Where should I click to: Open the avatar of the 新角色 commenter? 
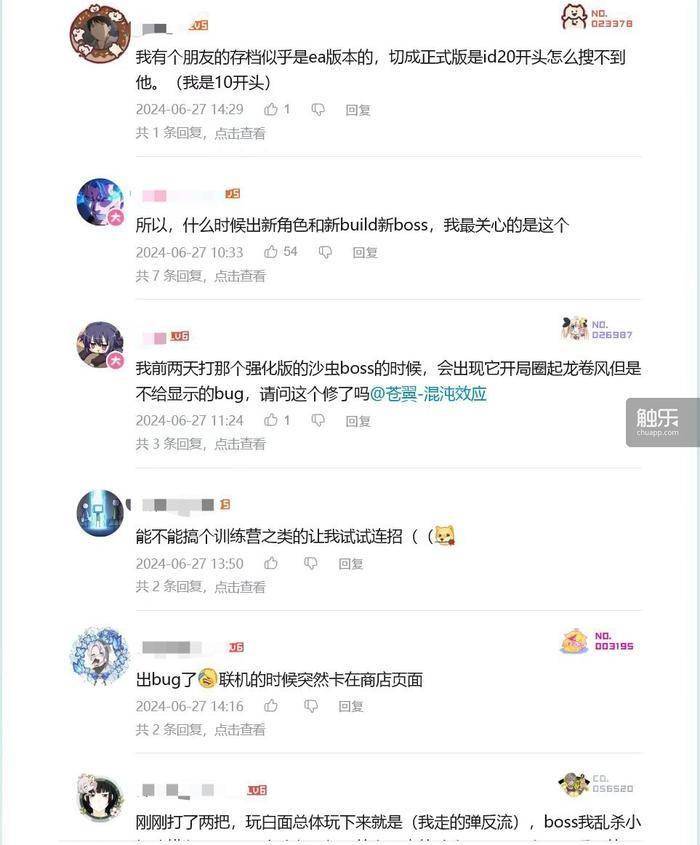(x=99, y=202)
